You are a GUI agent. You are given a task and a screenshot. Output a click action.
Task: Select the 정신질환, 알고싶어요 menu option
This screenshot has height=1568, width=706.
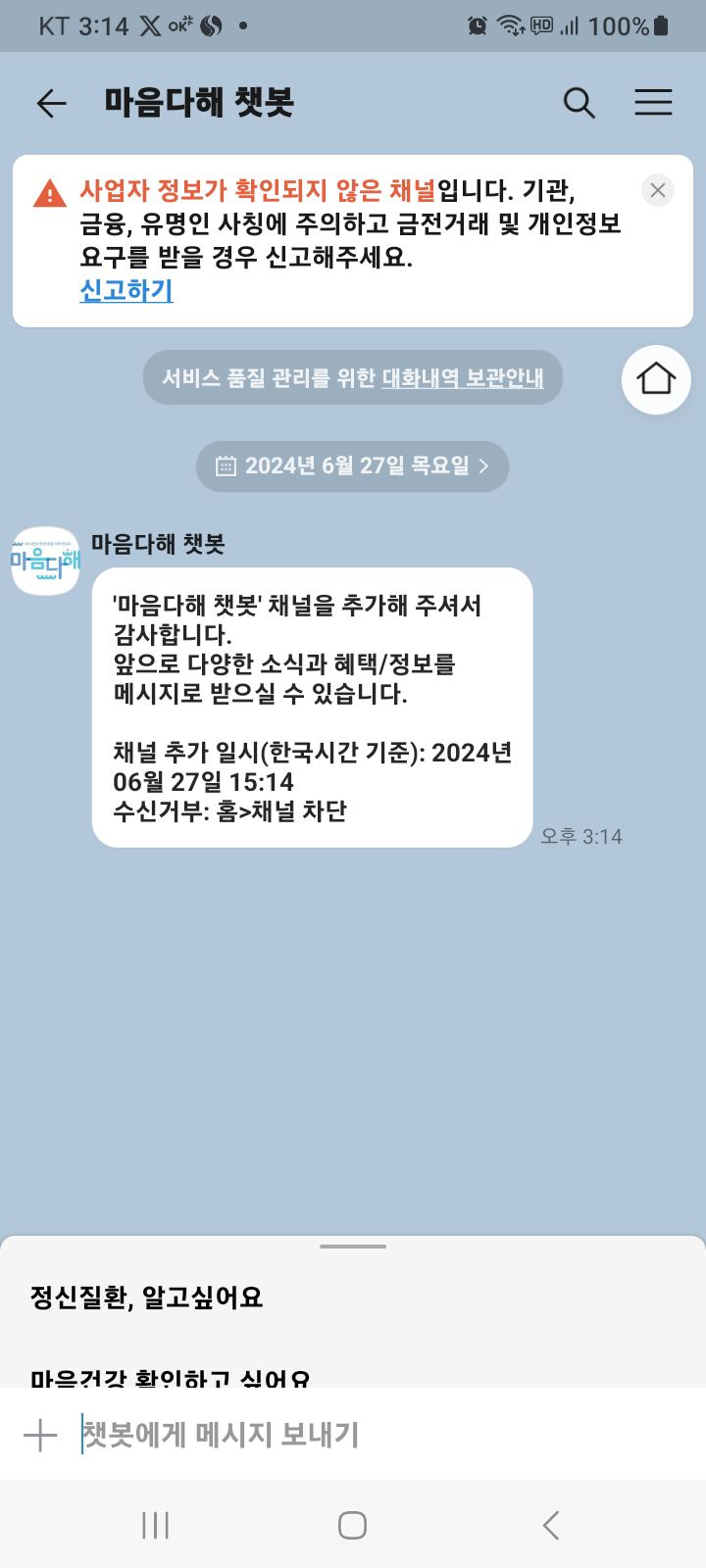(x=147, y=1298)
